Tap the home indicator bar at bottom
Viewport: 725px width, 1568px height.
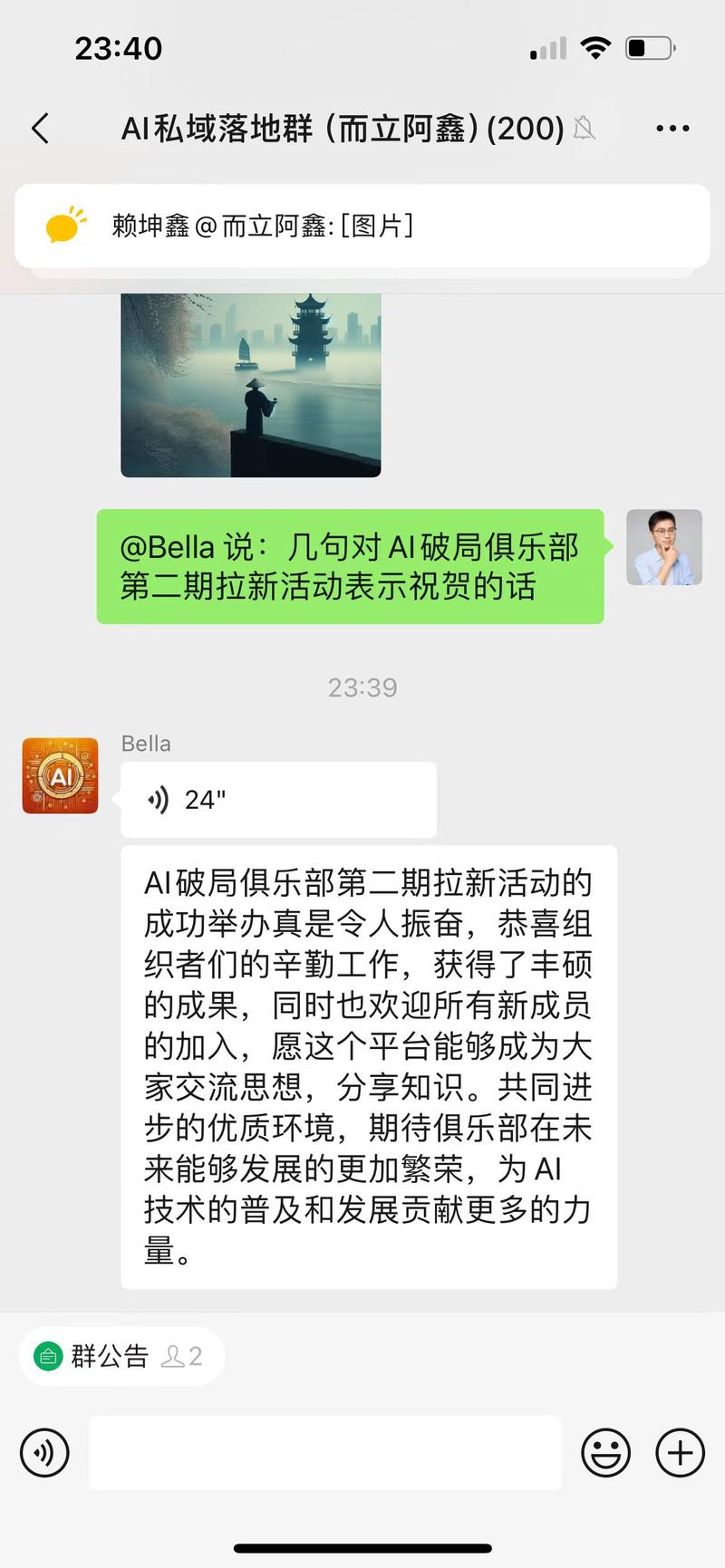(x=362, y=1546)
